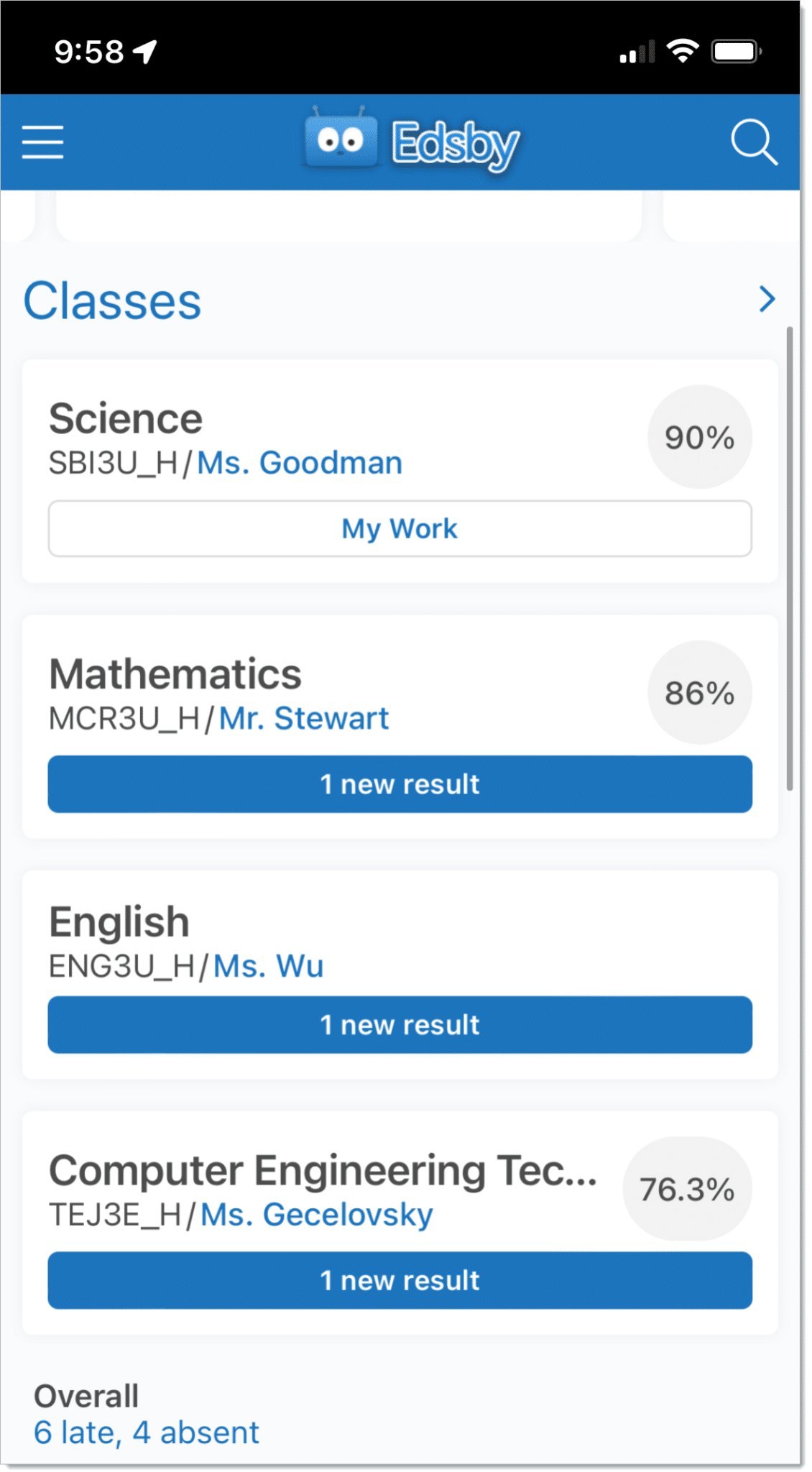View 1 new result for English
The height and width of the screenshot is (1472, 812).
(x=400, y=1025)
